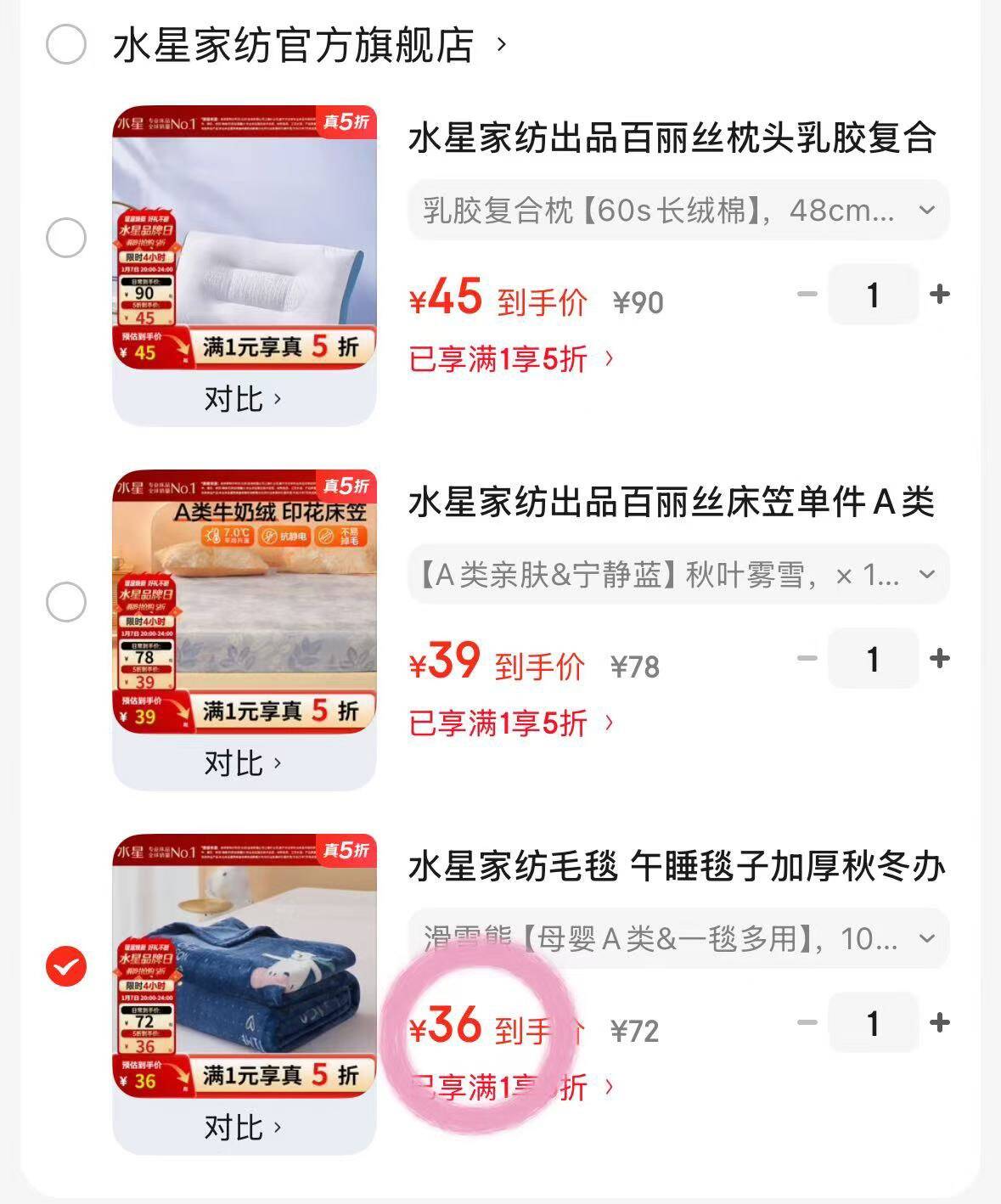
Task: Tap 对比 under the pillow thumbnail
Action: click(244, 398)
